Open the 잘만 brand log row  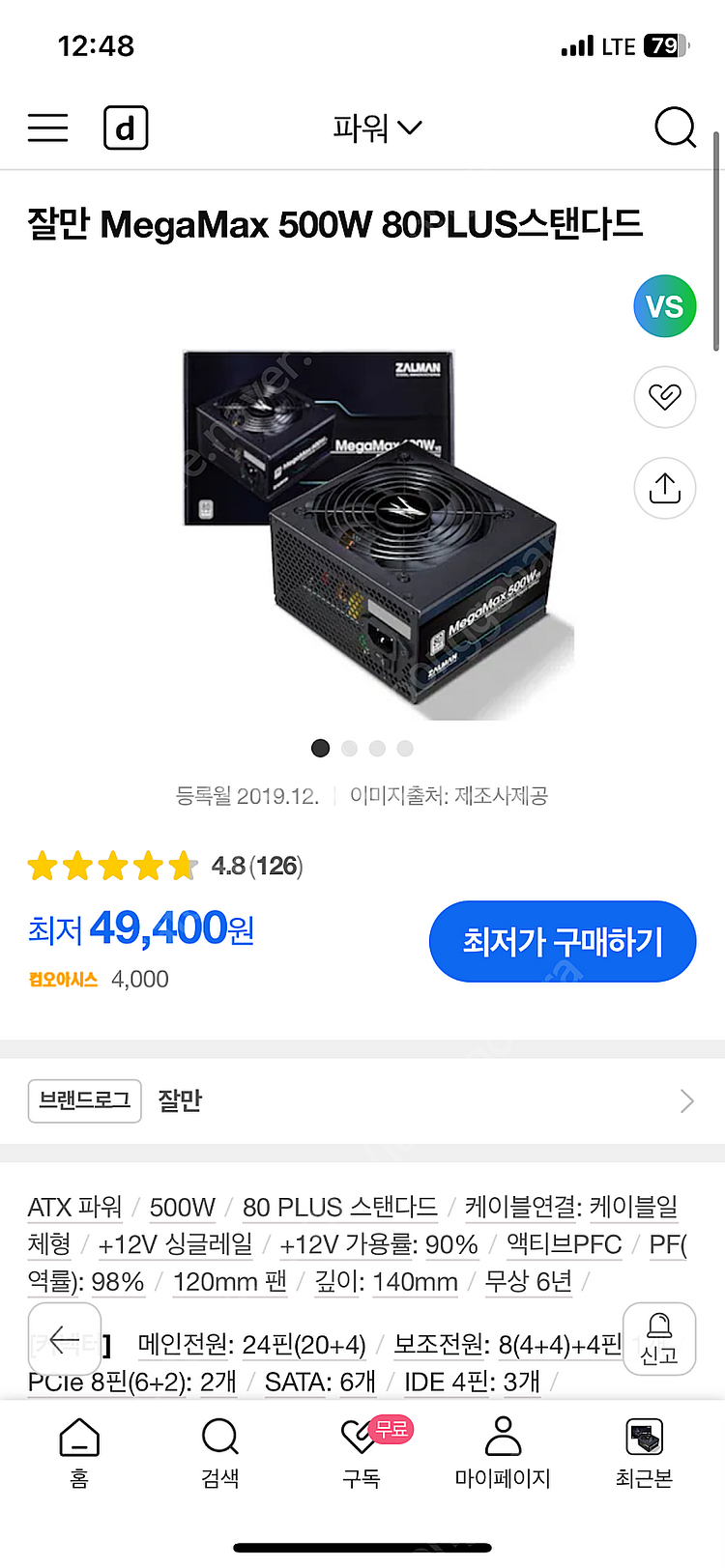(362, 1100)
